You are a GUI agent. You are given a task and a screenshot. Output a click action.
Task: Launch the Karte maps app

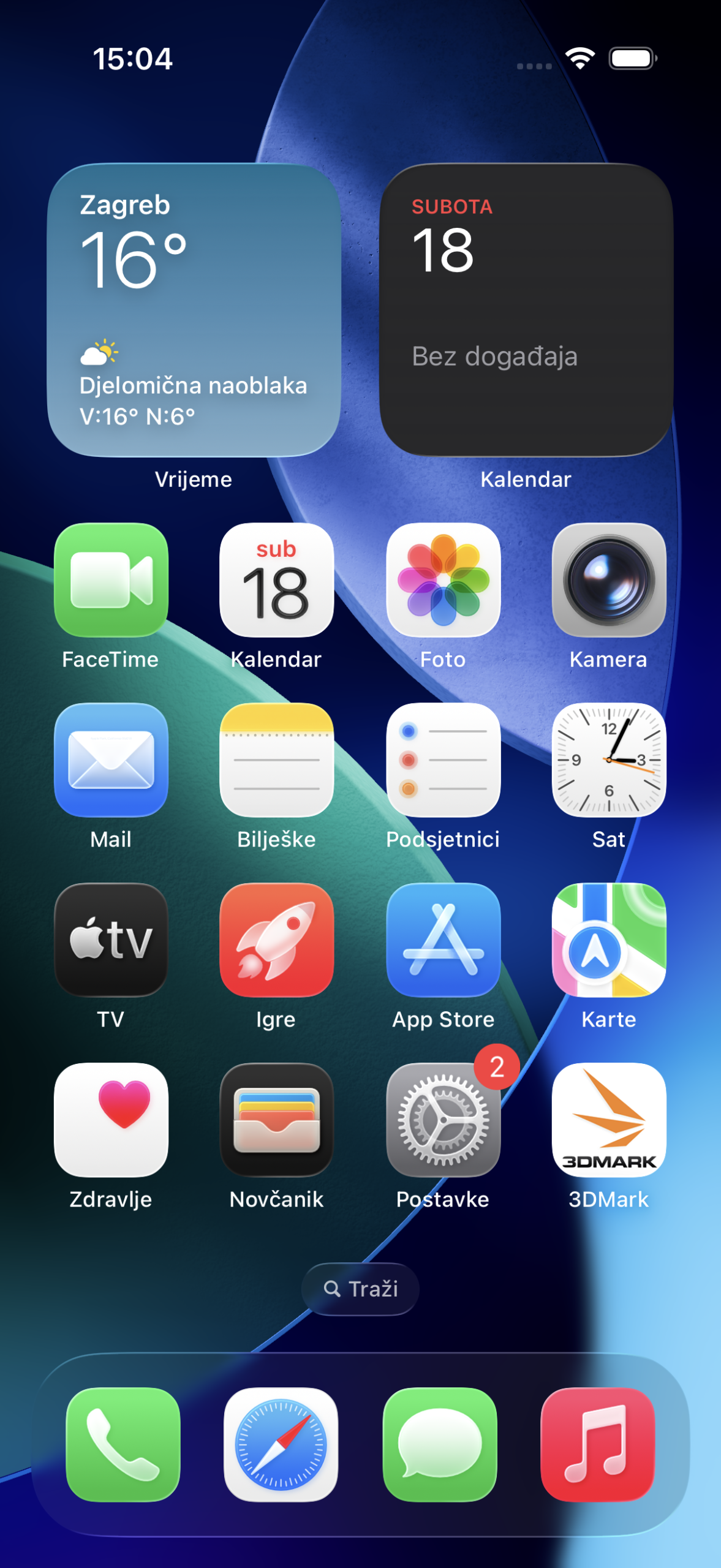[x=608, y=940]
